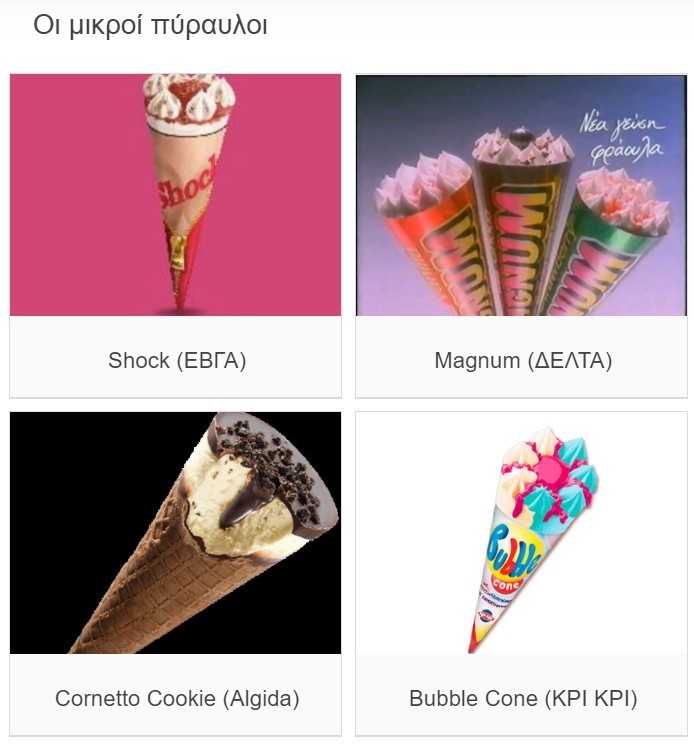The width and height of the screenshot is (694, 744).
Task: Tap the Bubble Cone (ΚΡΙ ΚΡΙ) tile
Action: [x=521, y=573]
